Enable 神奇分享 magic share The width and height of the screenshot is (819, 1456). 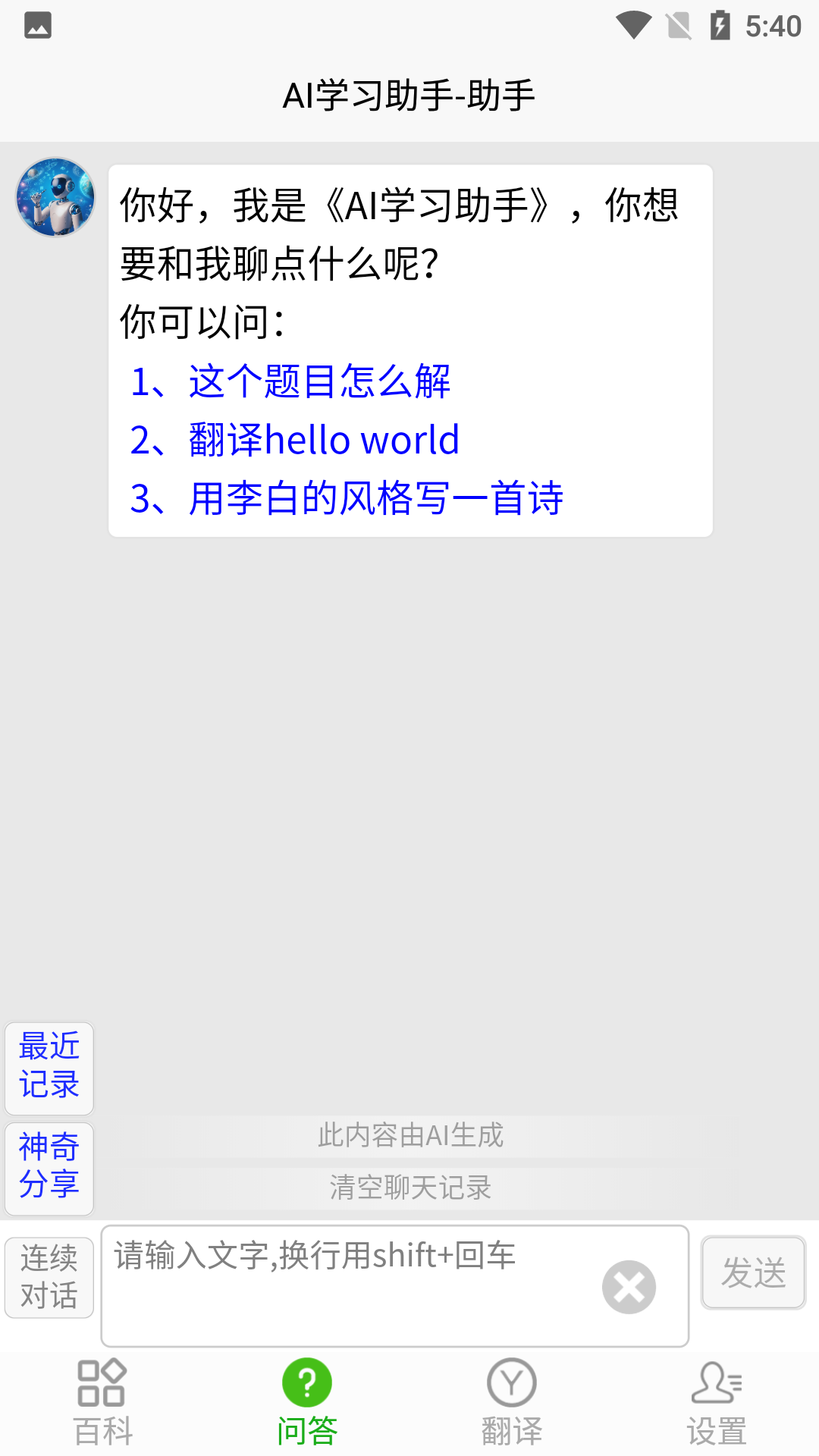pyautogui.click(x=49, y=1169)
